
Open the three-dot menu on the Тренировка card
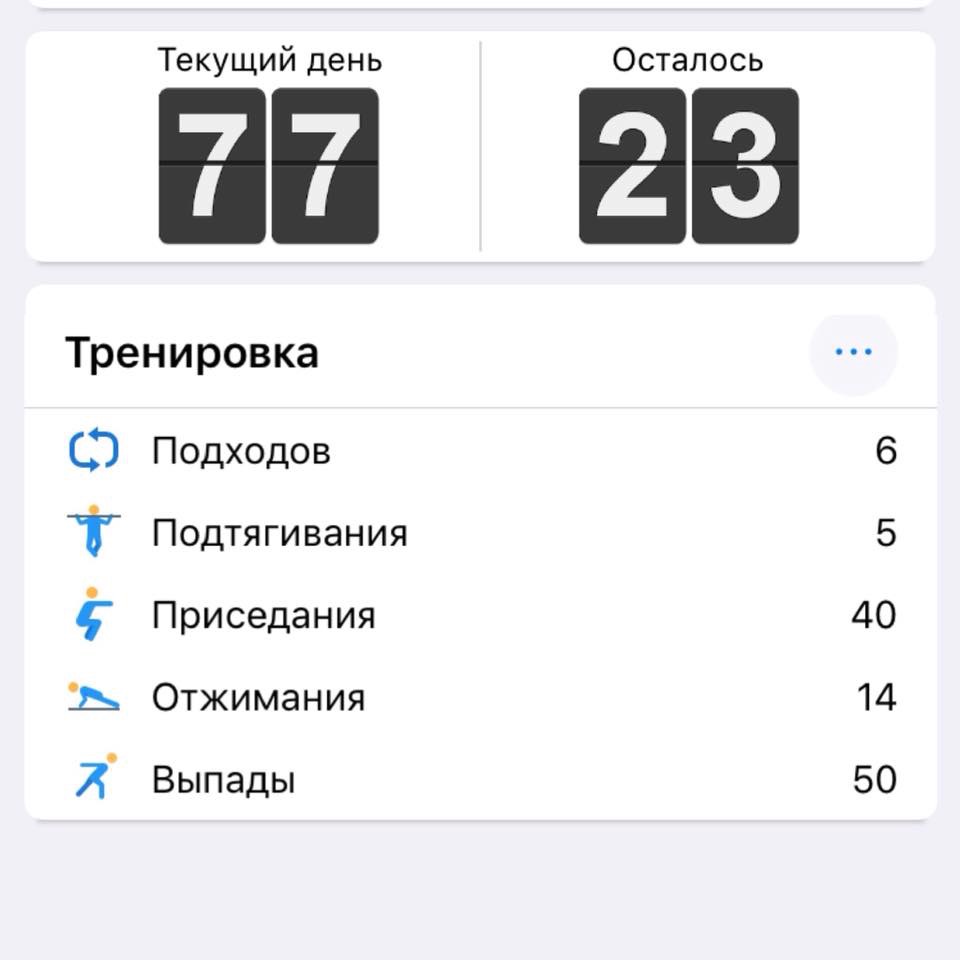coord(853,352)
